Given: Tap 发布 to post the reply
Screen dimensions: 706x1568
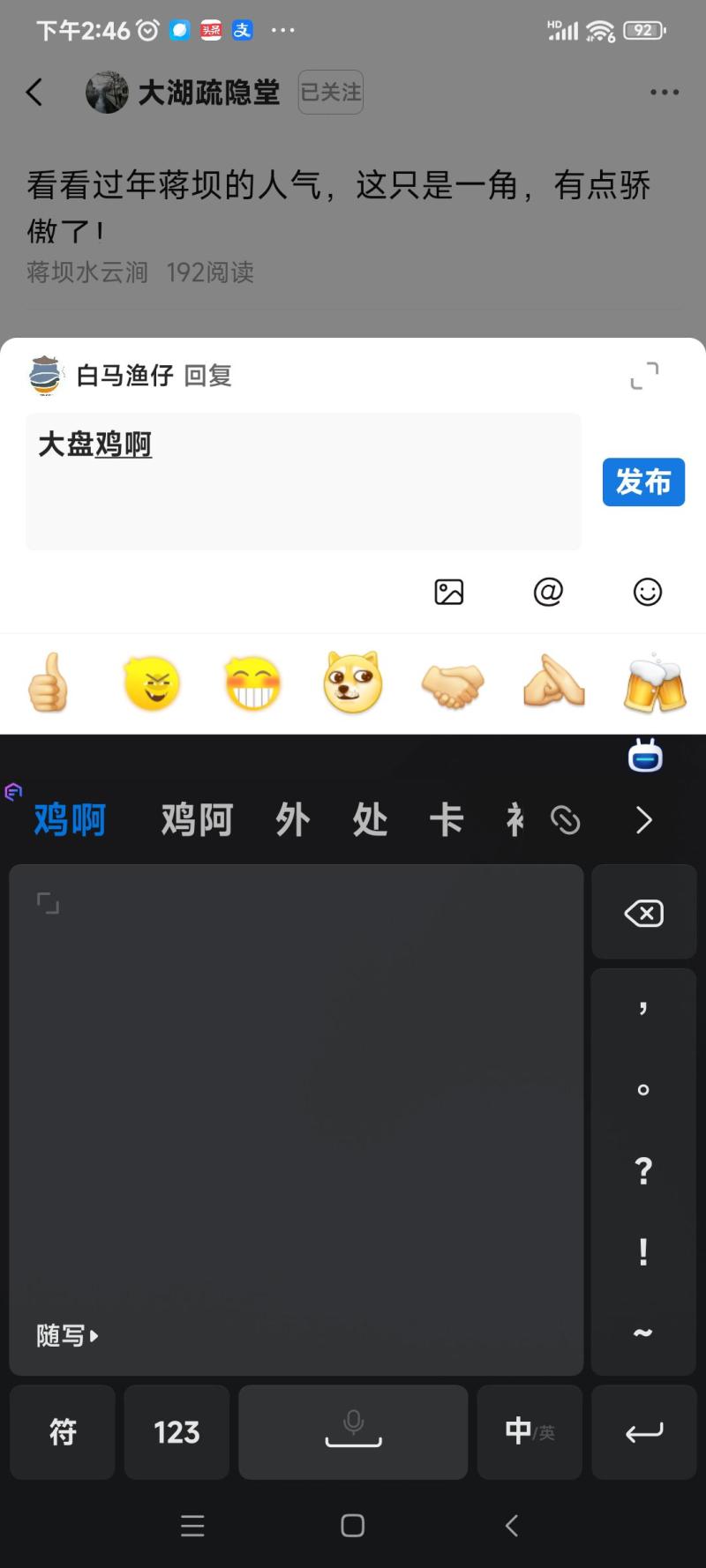Looking at the screenshot, I should (643, 482).
